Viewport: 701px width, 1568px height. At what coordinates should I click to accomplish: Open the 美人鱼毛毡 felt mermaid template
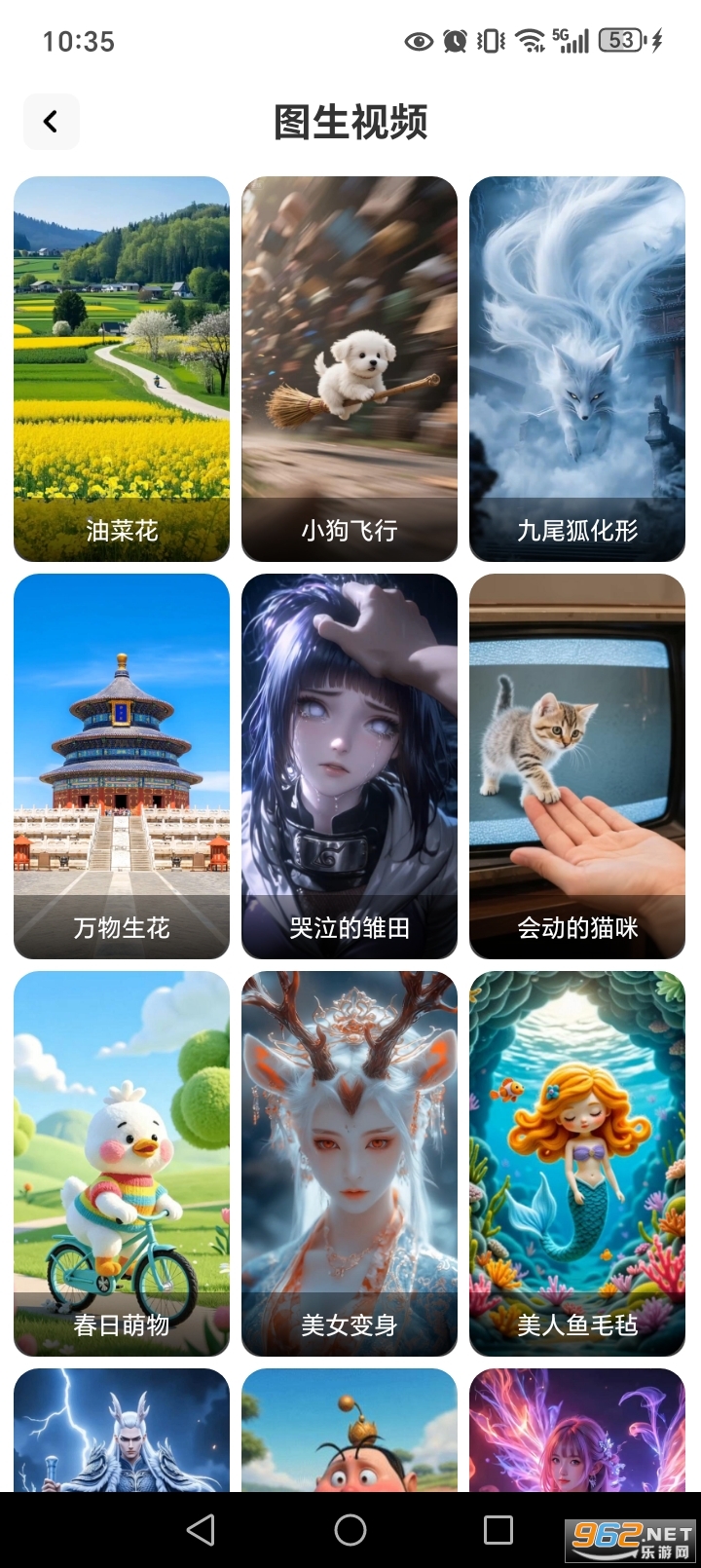pos(576,1164)
